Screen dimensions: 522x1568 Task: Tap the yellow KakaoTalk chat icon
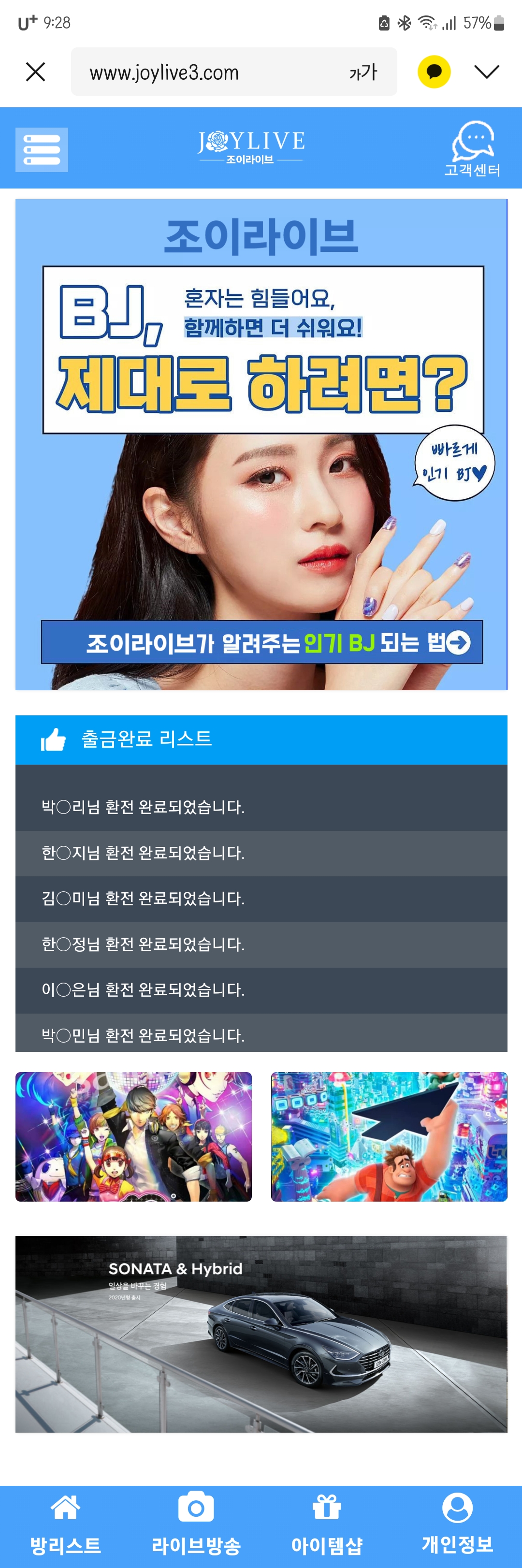(x=434, y=72)
